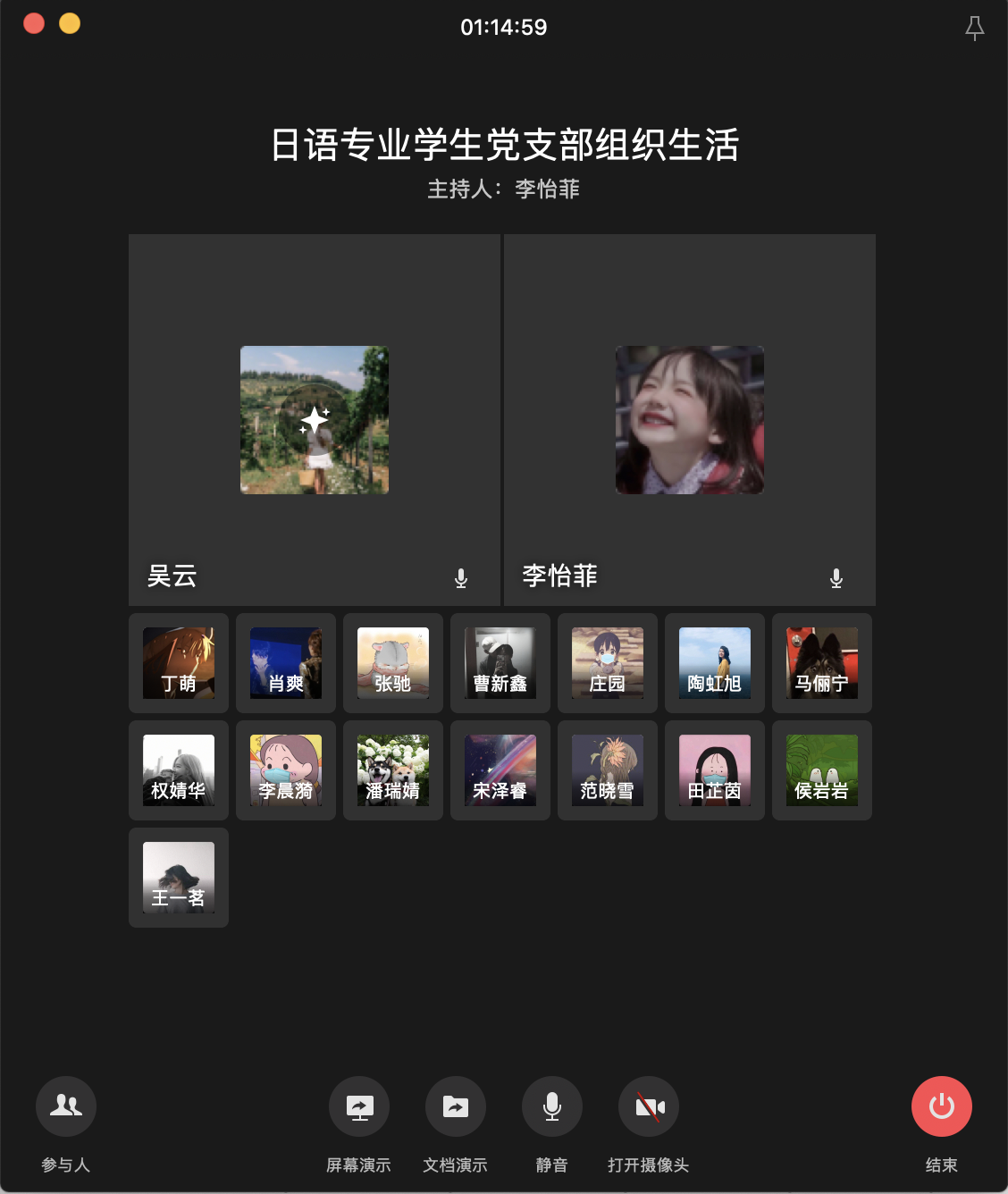Open participant 宋泽睿's tile
1008x1194 pixels.
tap(500, 770)
